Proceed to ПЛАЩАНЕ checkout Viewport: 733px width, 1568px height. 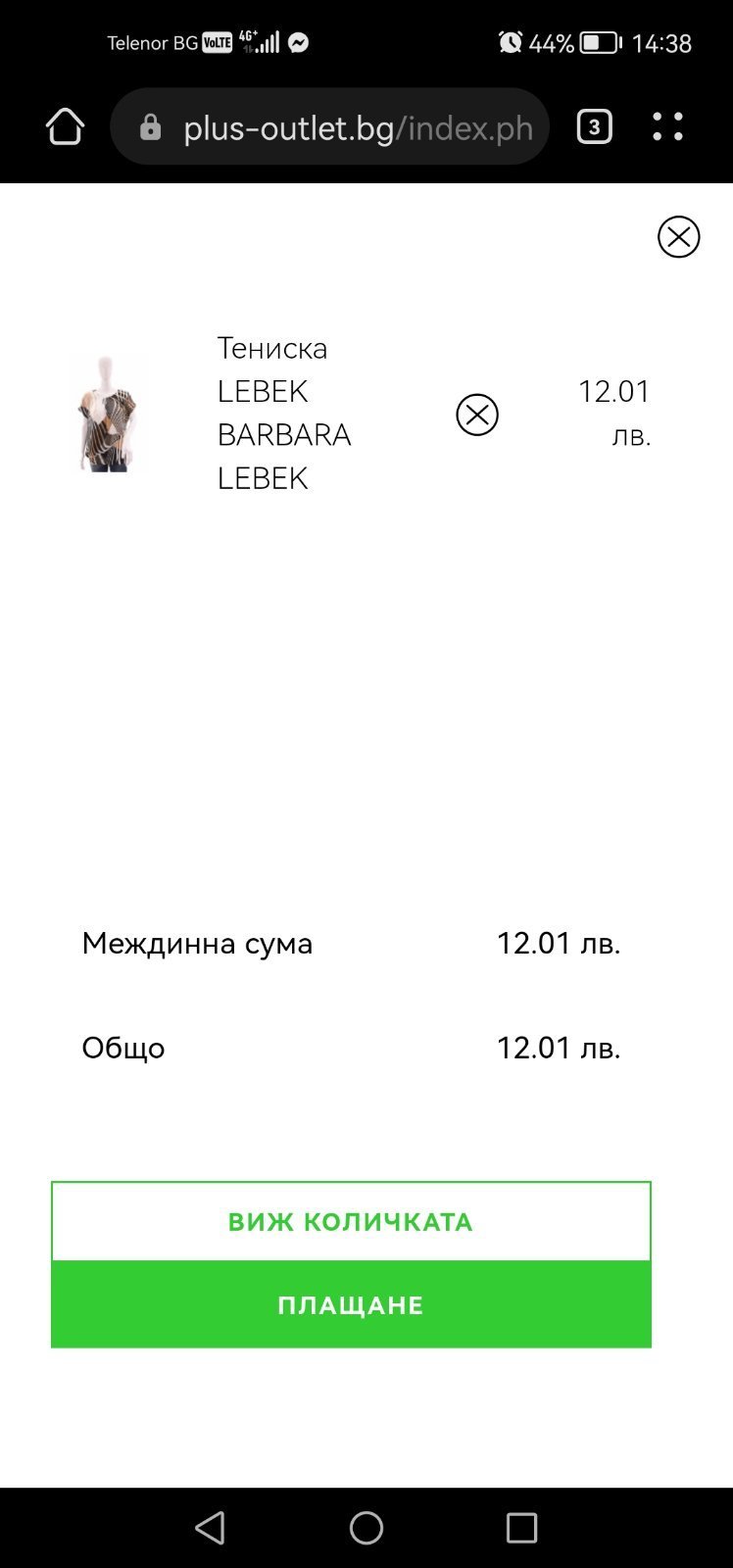[351, 1305]
